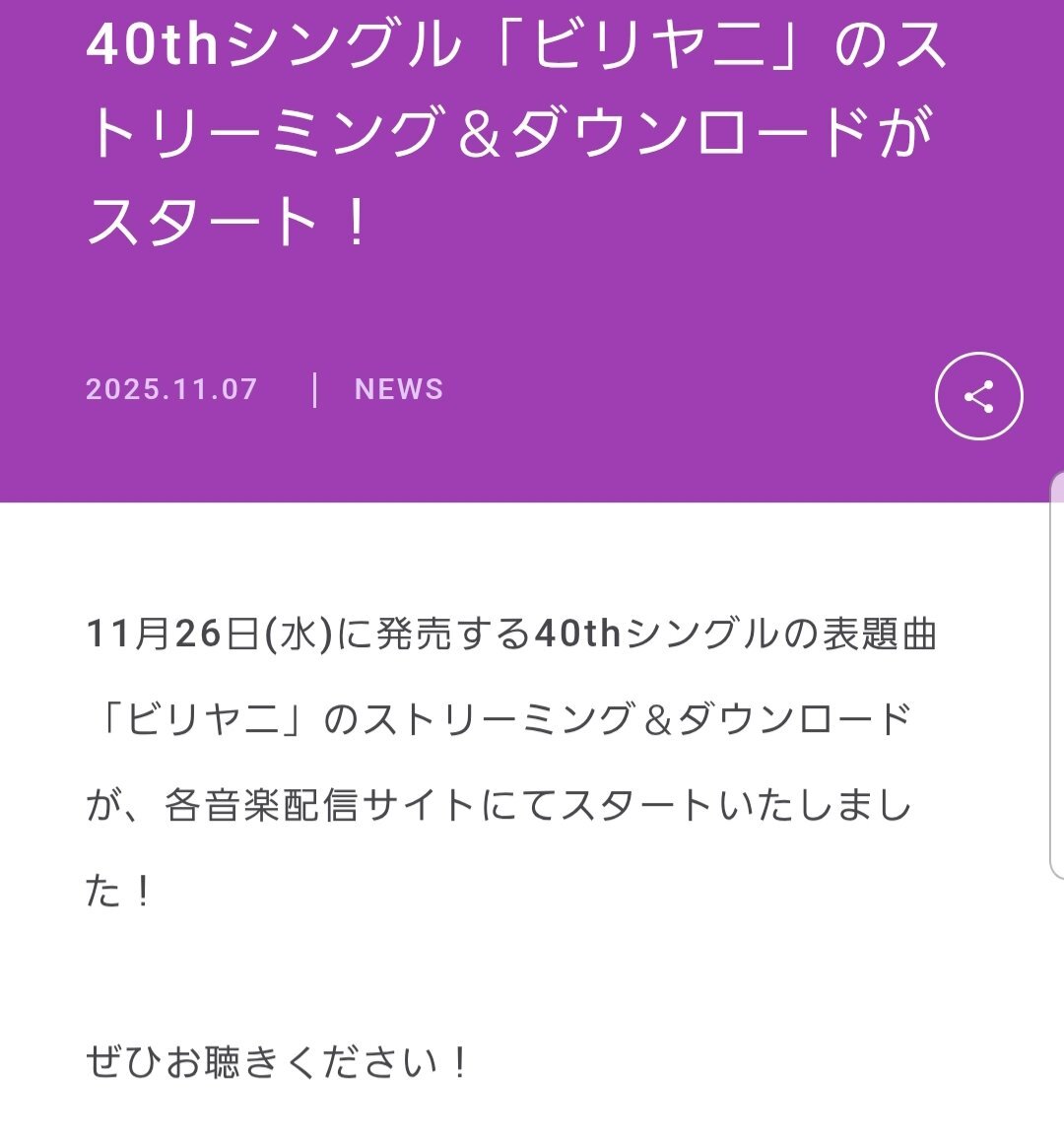Share this news article

978,396
